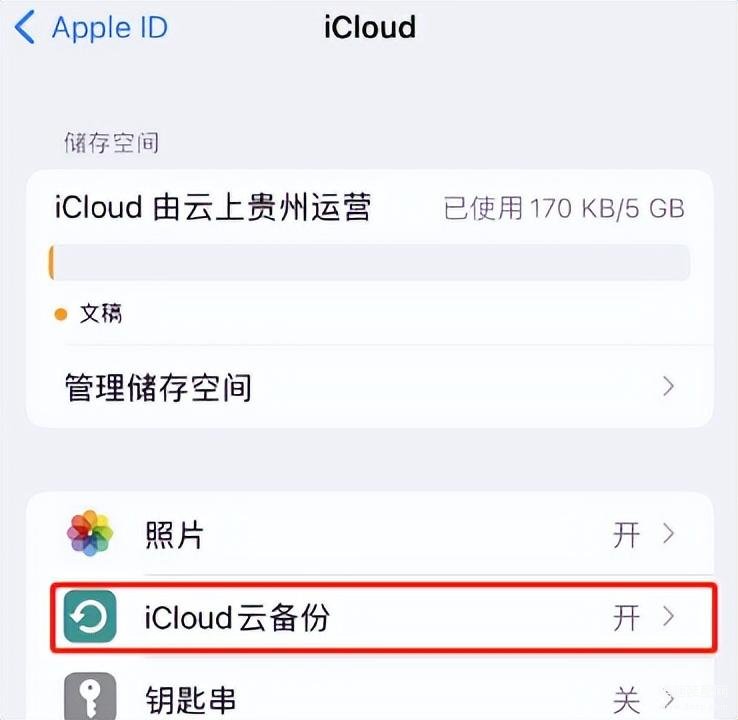The width and height of the screenshot is (738, 720).
Task: Open 钥匙串 (Keychain) settings
Action: tap(368, 696)
